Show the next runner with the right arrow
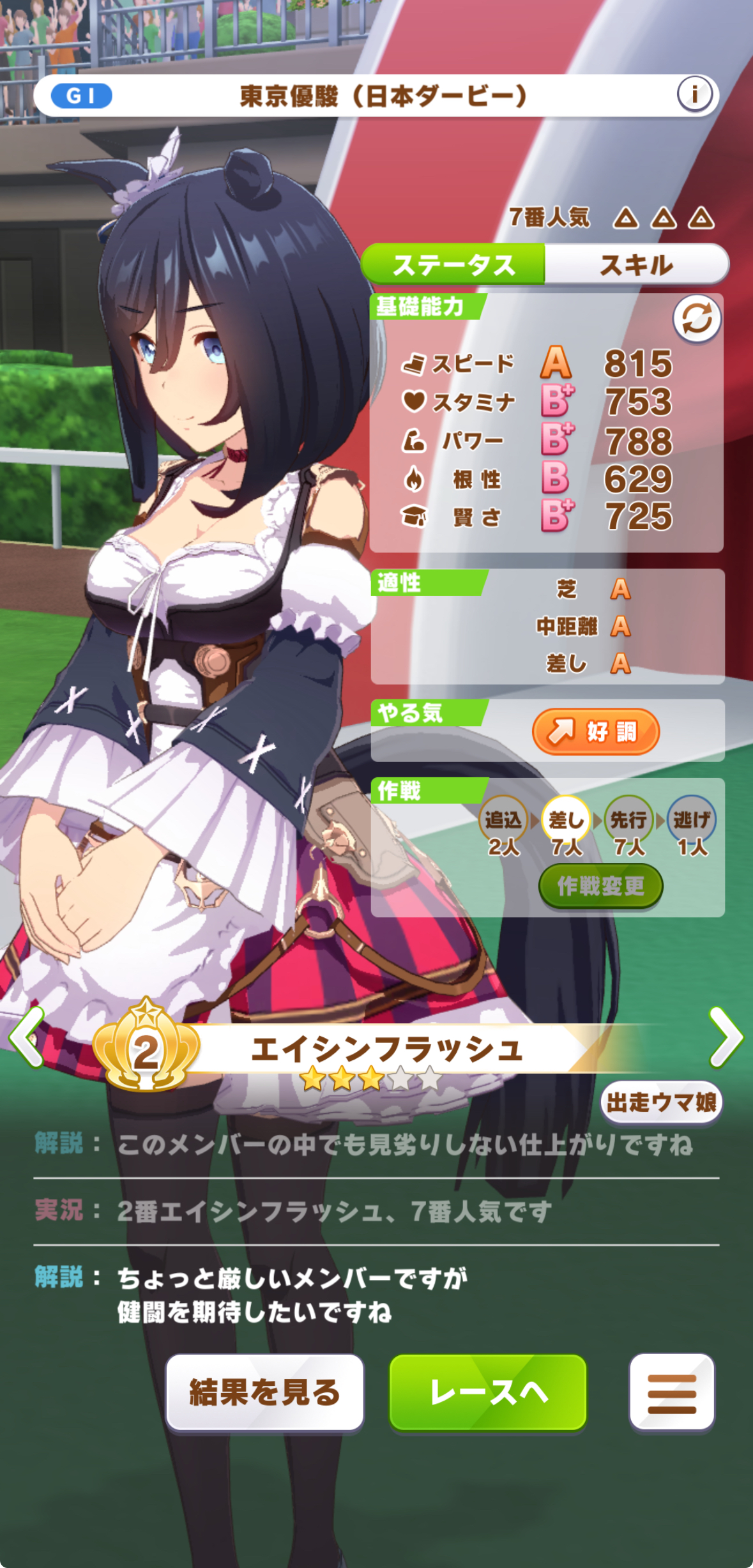The image size is (753, 1568). point(726,1037)
